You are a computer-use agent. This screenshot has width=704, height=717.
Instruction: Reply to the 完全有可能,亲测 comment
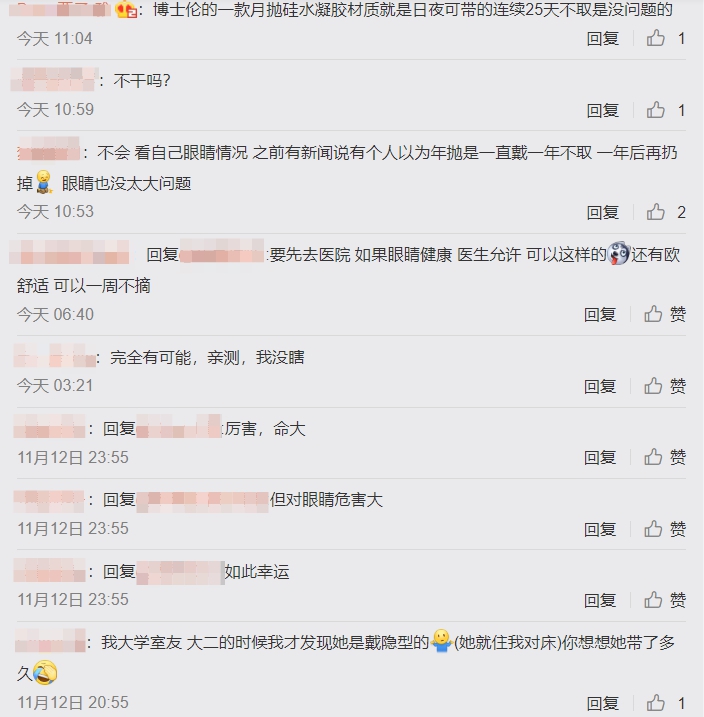[x=600, y=386]
